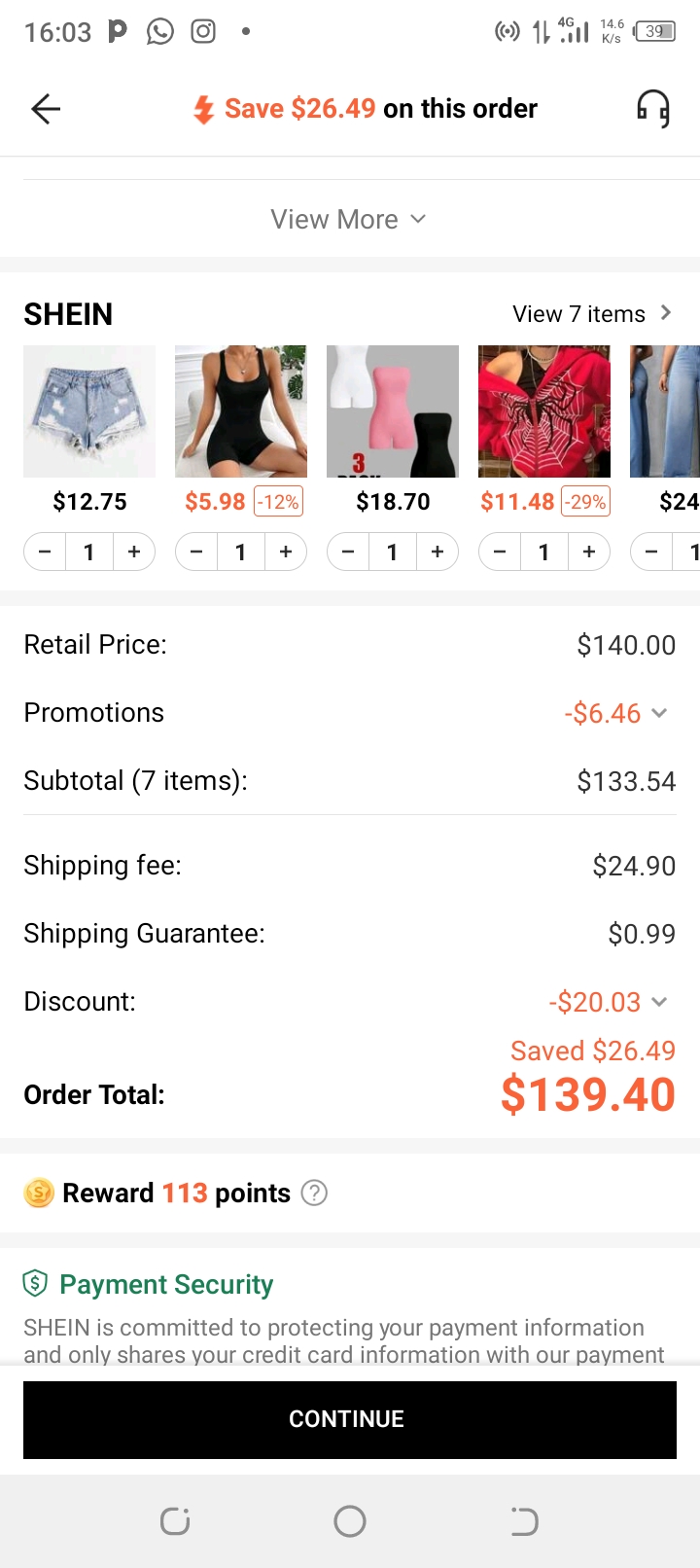Open the red spider hoodie for $11.48
The height and width of the screenshot is (1568, 700).
[x=544, y=411]
